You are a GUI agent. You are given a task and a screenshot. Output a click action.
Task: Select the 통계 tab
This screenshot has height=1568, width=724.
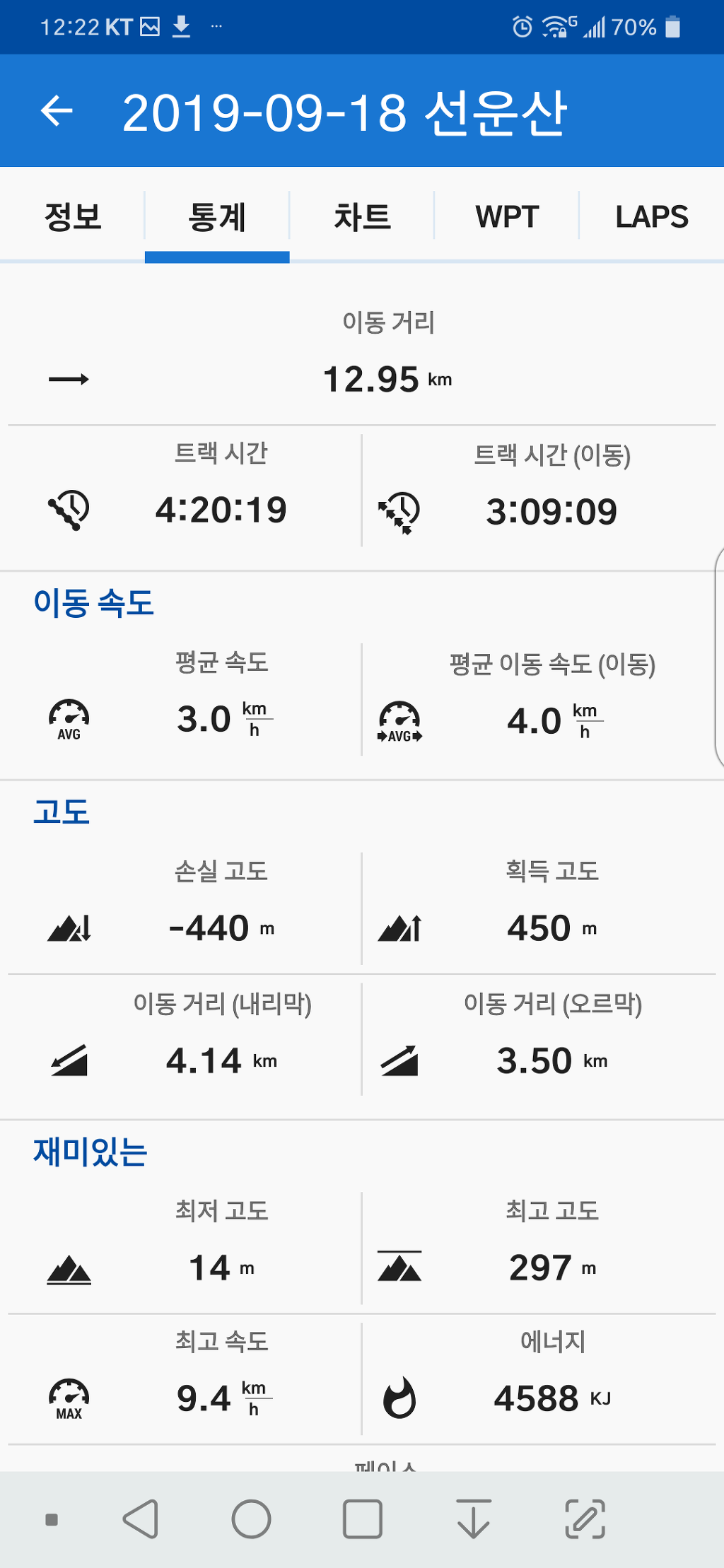tap(217, 216)
